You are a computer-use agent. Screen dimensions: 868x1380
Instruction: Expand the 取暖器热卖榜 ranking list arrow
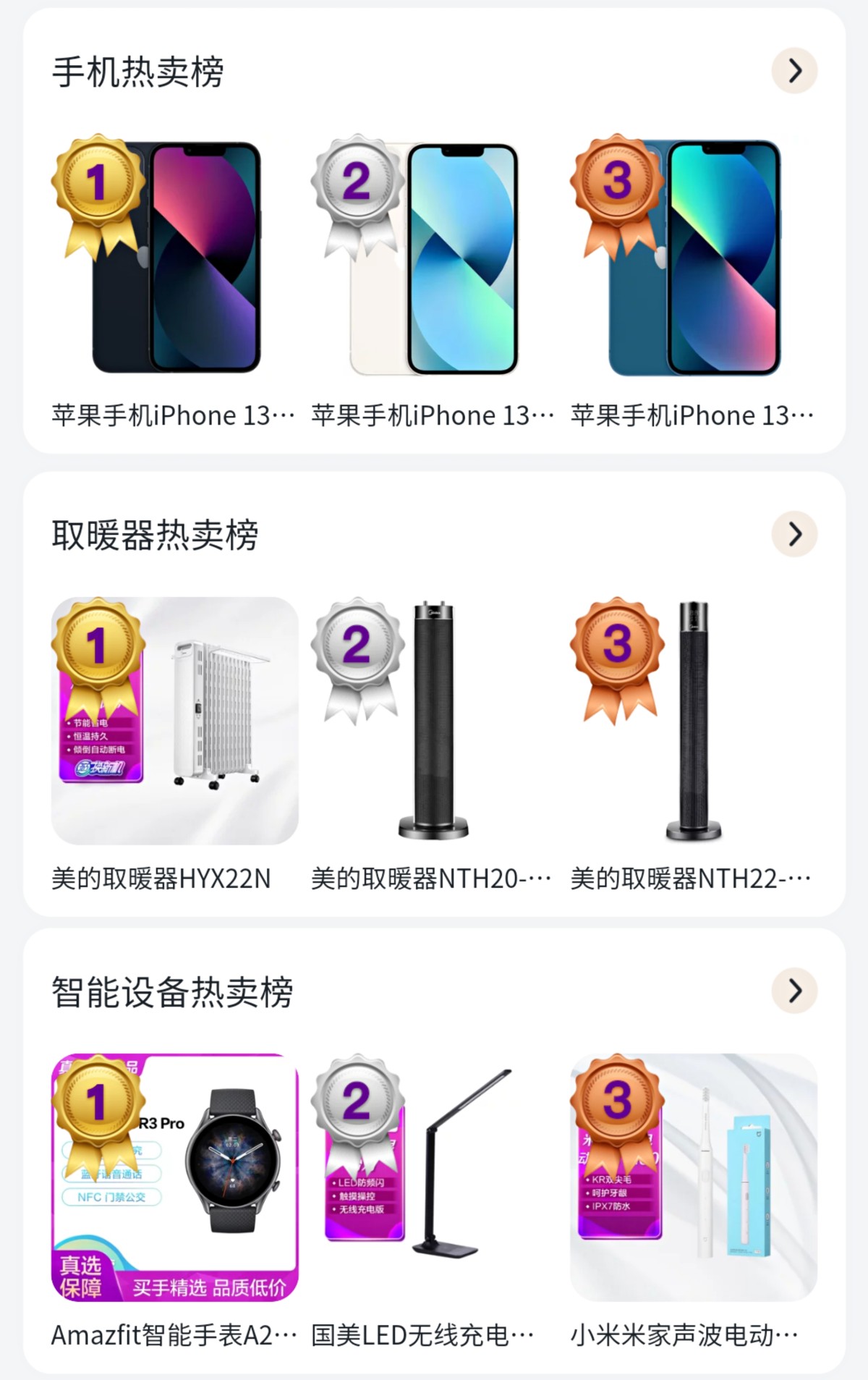[794, 534]
